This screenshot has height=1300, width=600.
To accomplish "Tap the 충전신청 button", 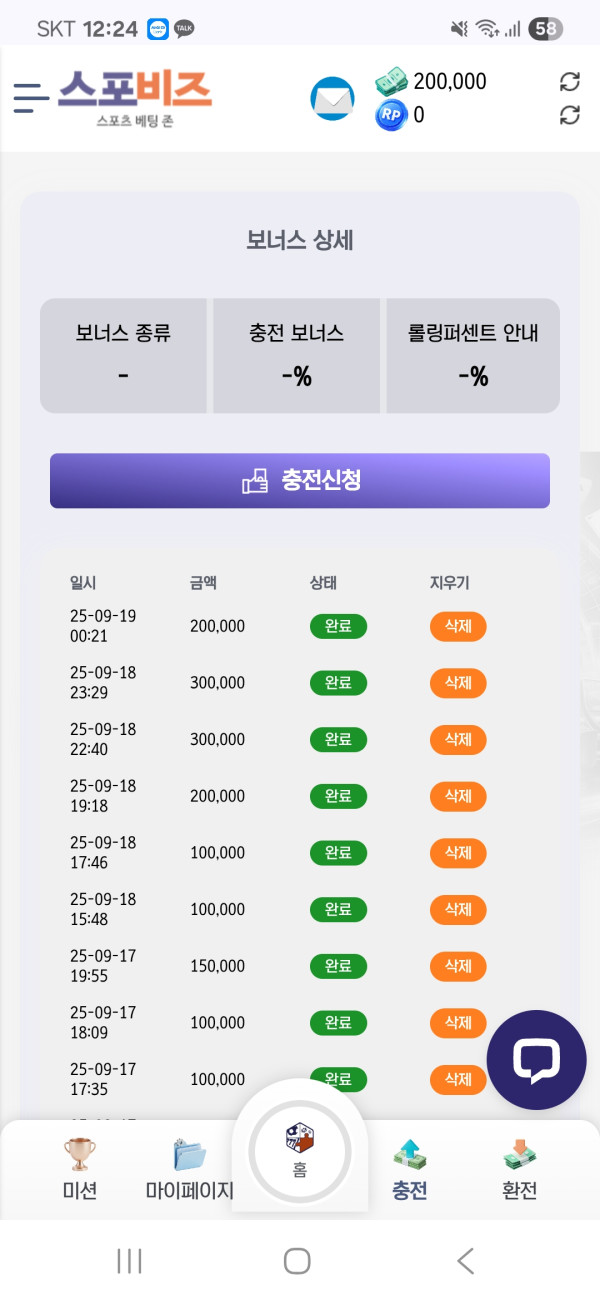I will (300, 480).
